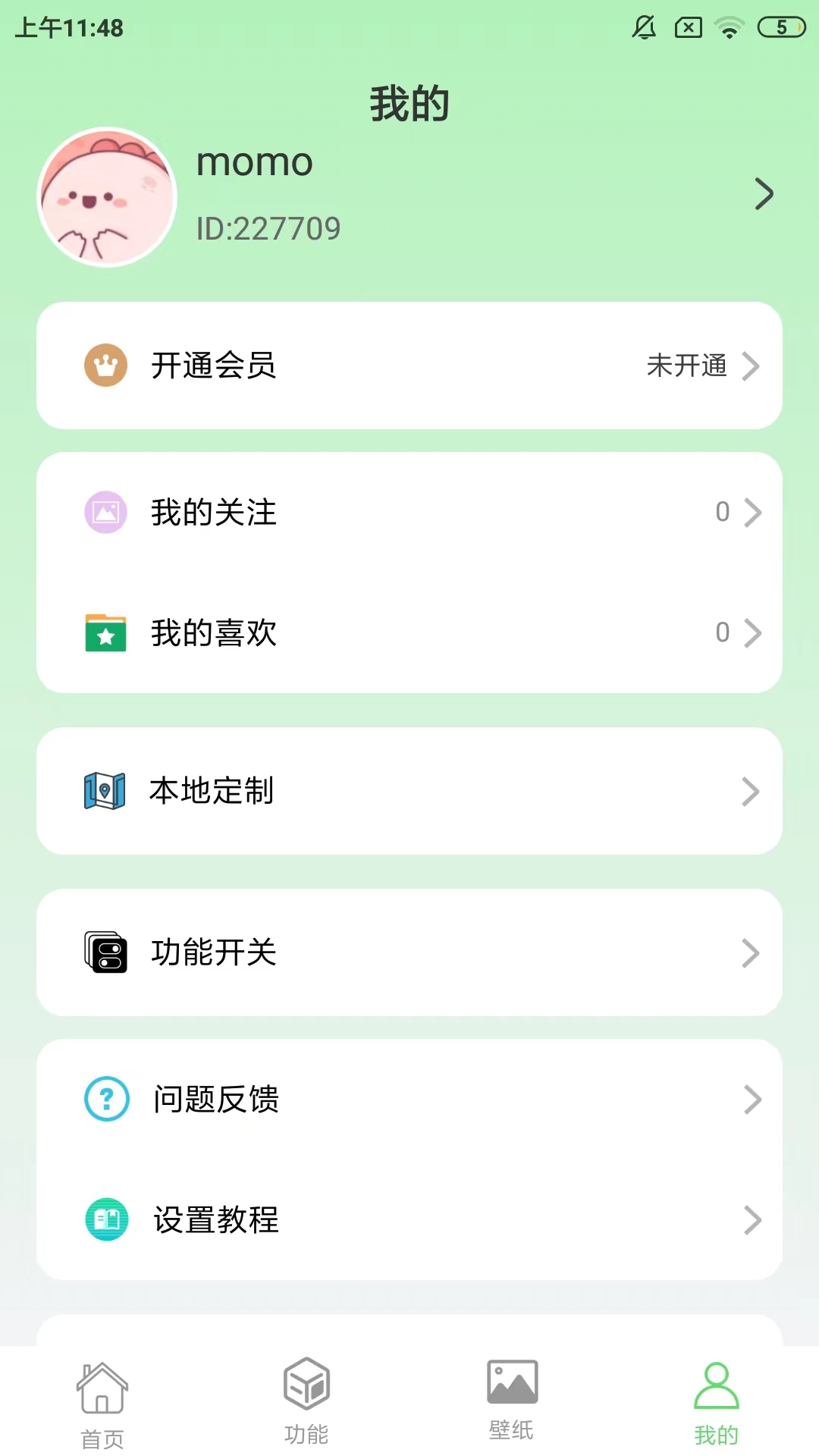Viewport: 819px width, 1456px height.
Task: Switch to the 壁纸 tab
Action: pos(512,1400)
